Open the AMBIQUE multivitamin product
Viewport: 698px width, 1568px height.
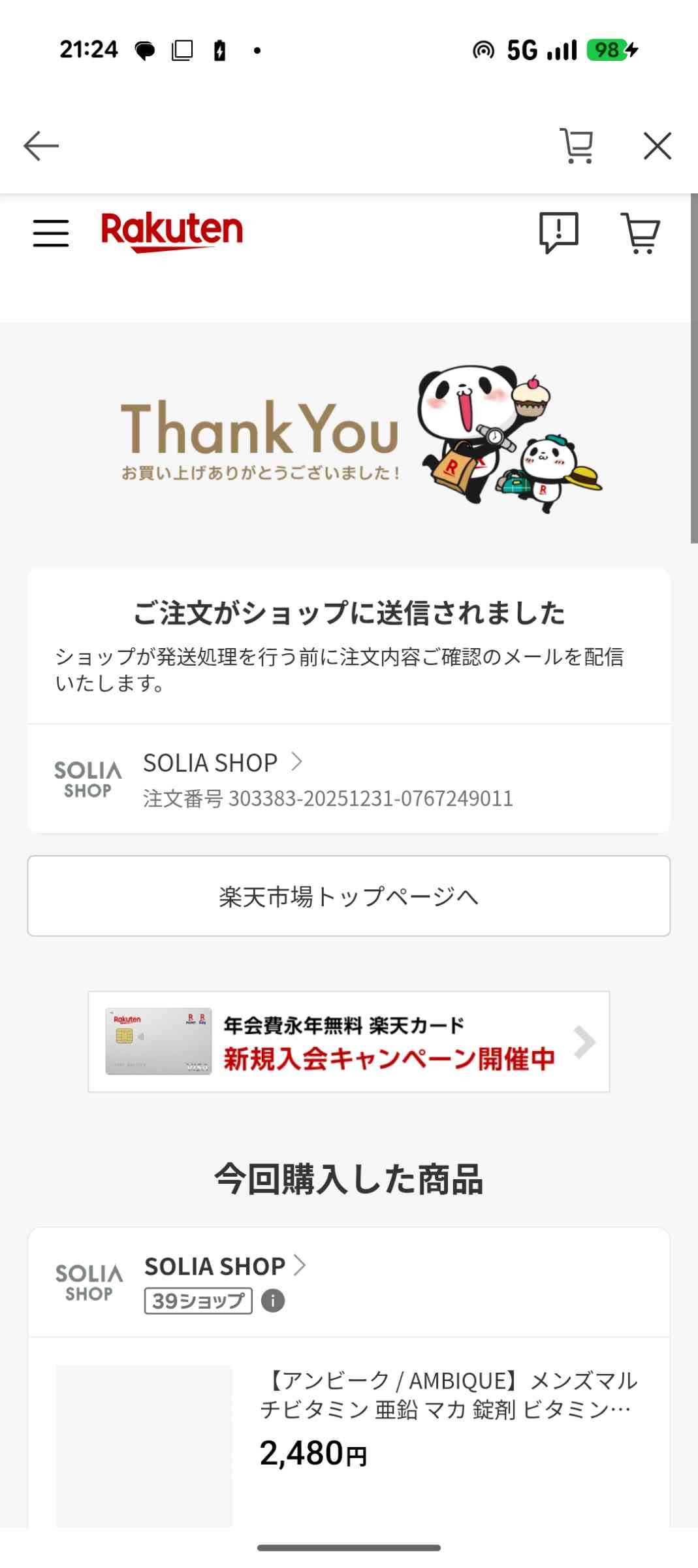448,1395
